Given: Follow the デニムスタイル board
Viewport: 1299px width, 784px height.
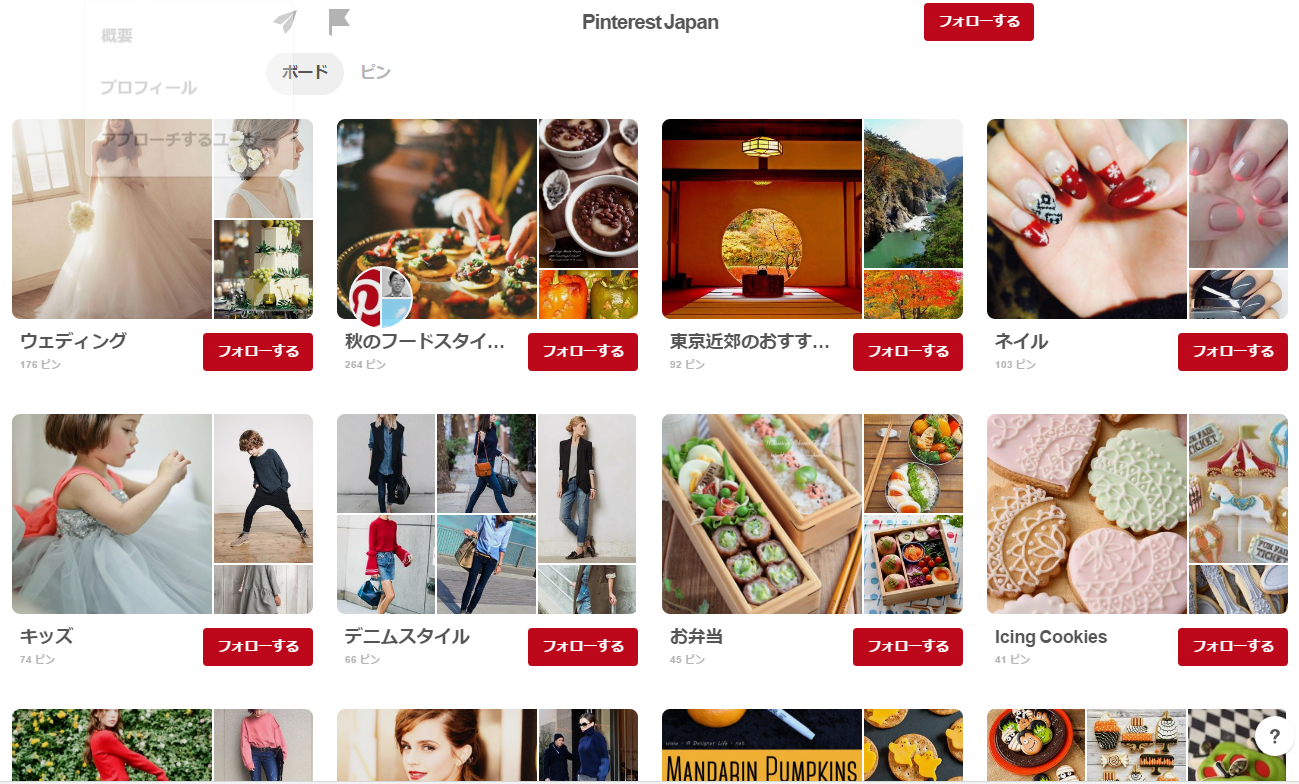Looking at the screenshot, I should click(x=583, y=647).
